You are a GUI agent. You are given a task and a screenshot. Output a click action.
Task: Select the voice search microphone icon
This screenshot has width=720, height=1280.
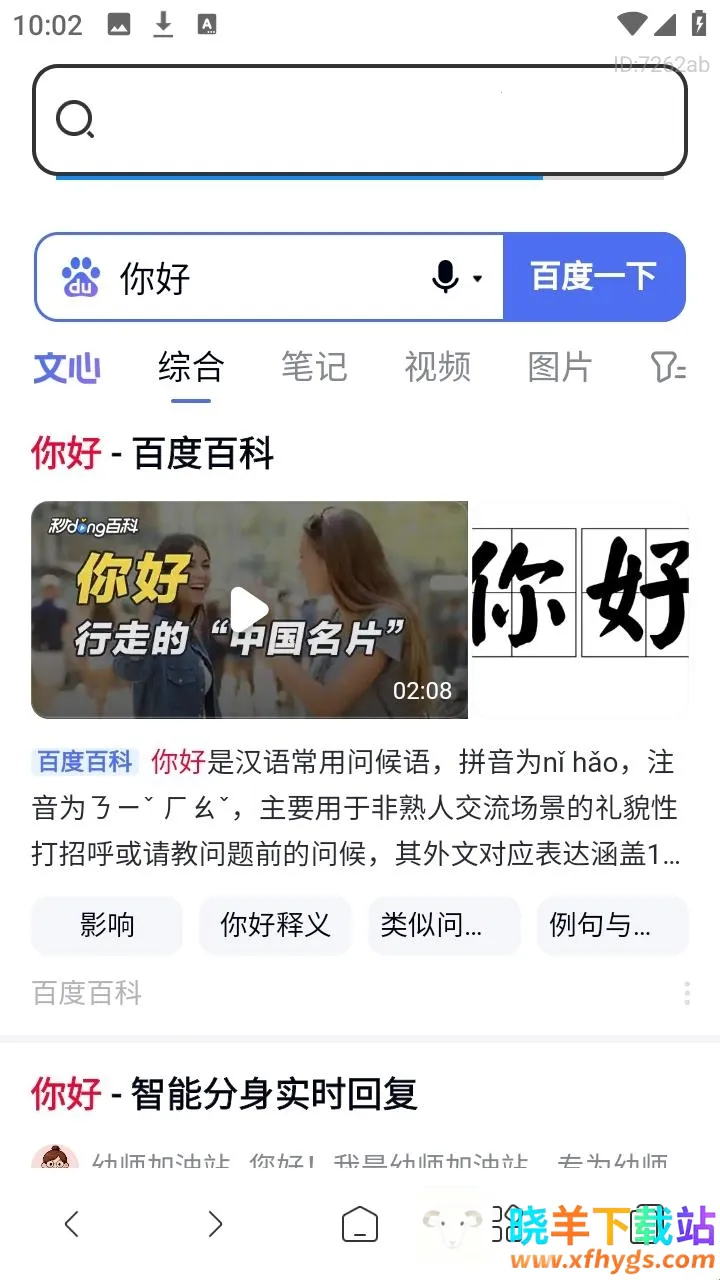click(444, 277)
